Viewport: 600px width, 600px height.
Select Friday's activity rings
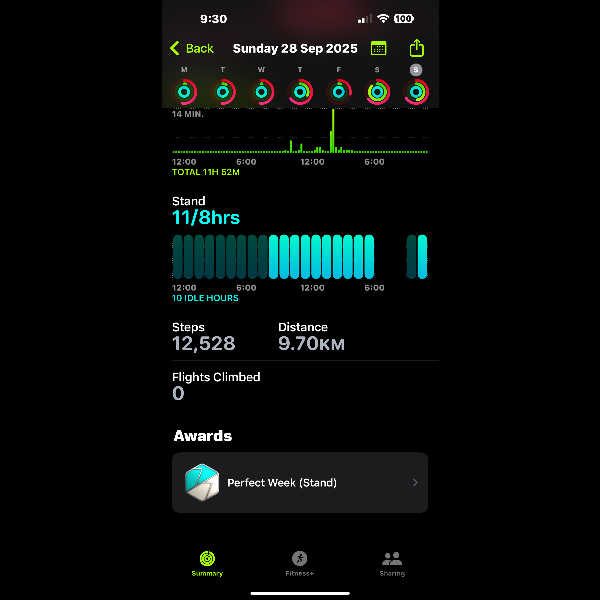coord(339,92)
